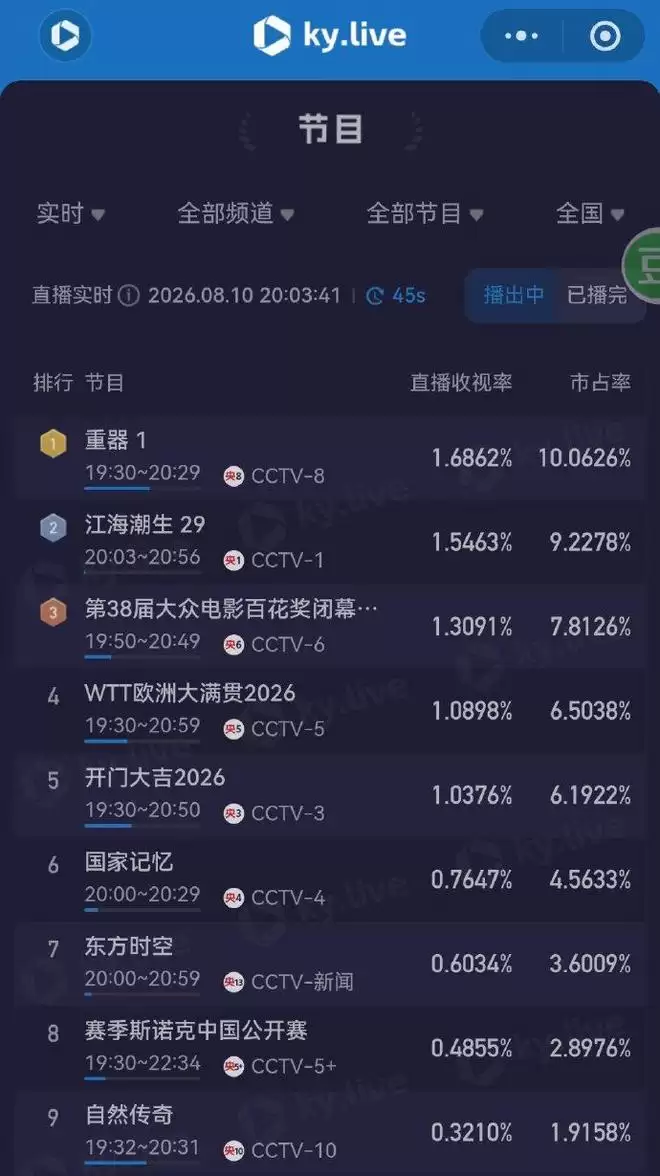Open WTT欧洲大满贯2026 row

click(x=330, y=710)
